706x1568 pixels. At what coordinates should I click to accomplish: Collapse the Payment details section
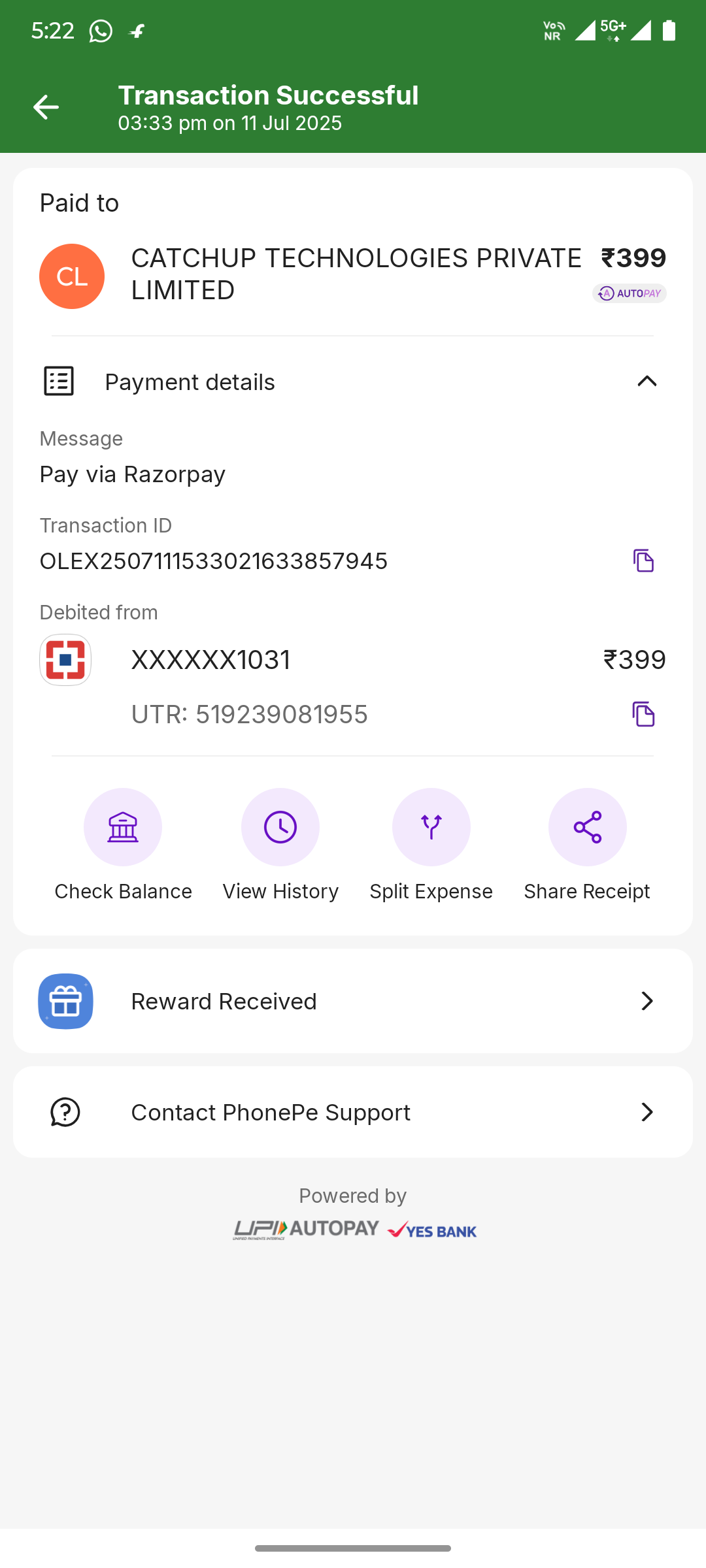coord(647,382)
